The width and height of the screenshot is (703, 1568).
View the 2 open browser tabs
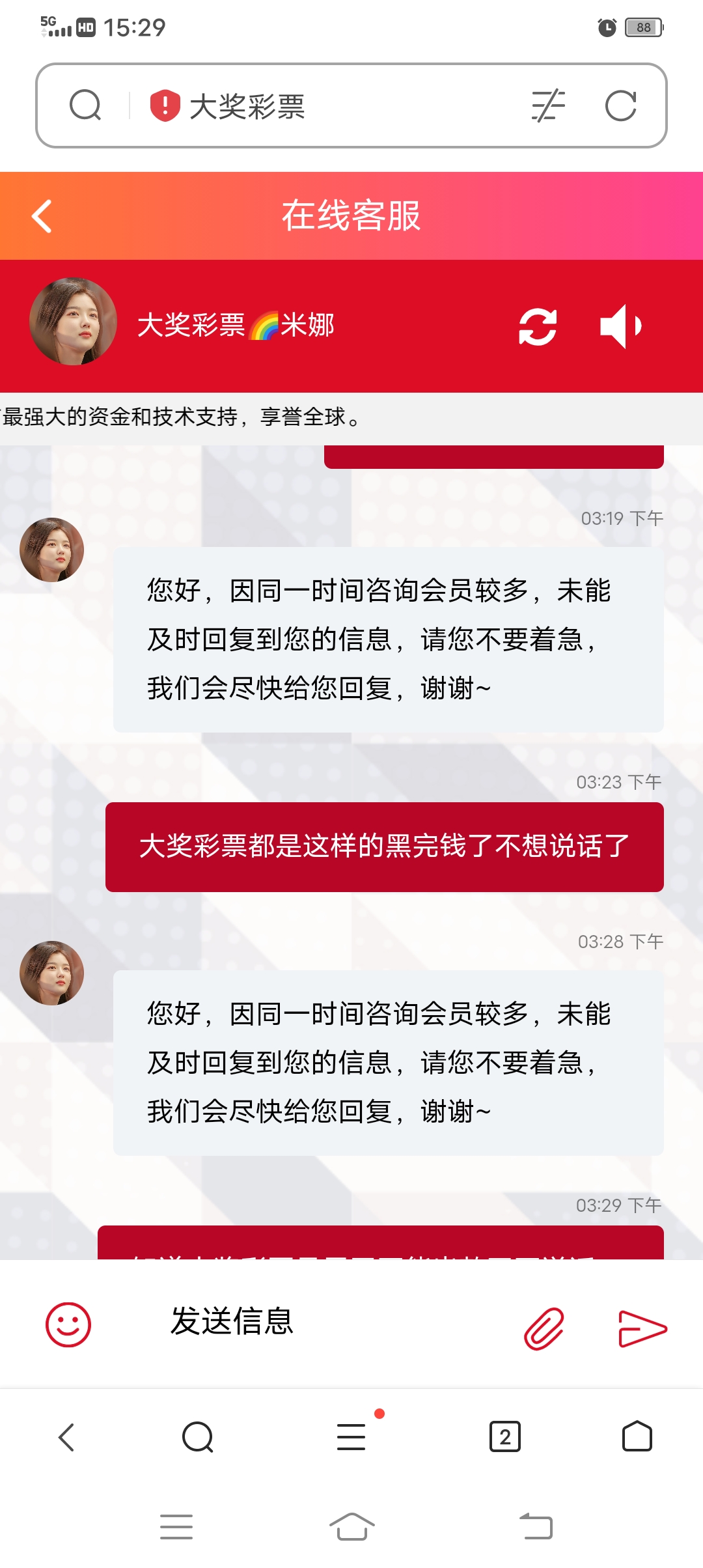[504, 1436]
